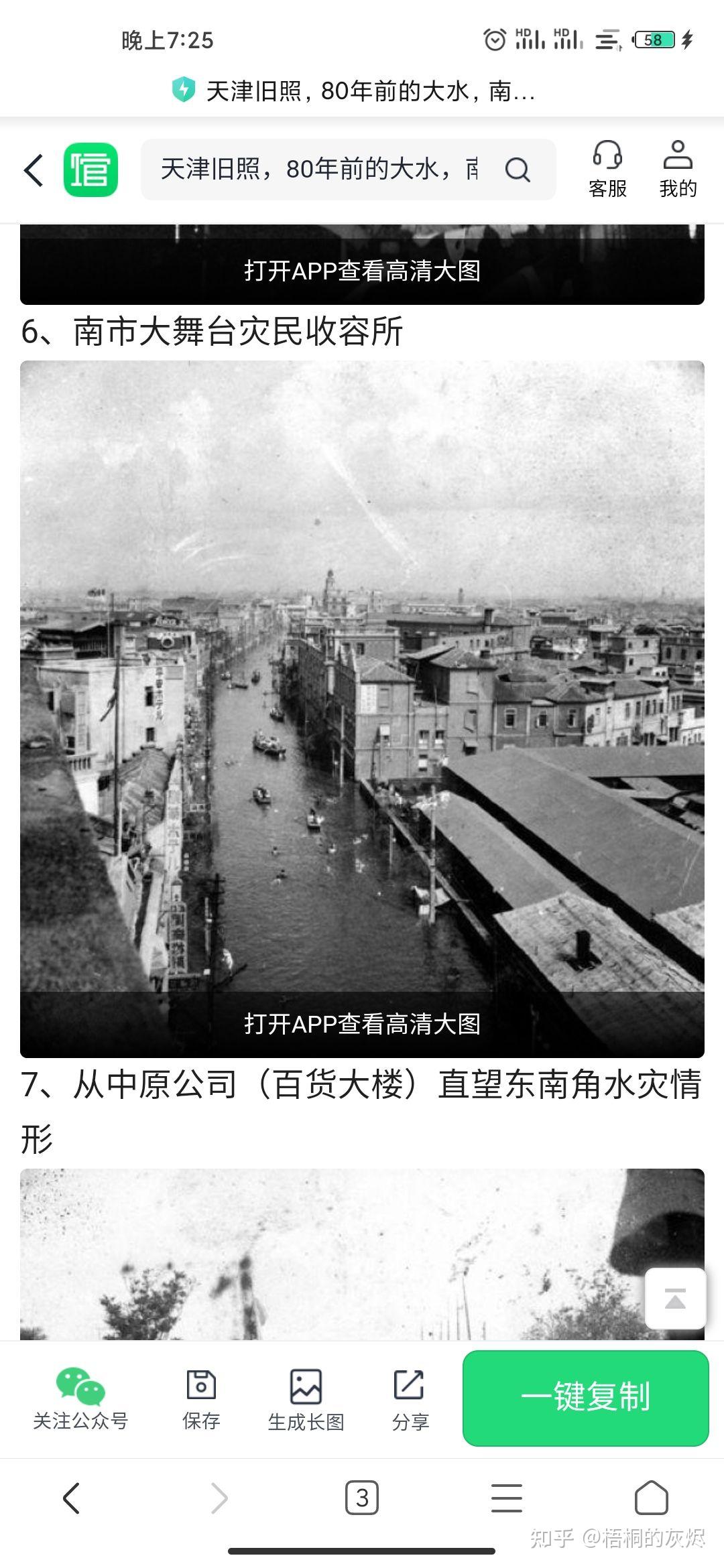Tap the magnifier search icon
Image resolution: width=724 pixels, height=1568 pixels.
pyautogui.click(x=518, y=170)
